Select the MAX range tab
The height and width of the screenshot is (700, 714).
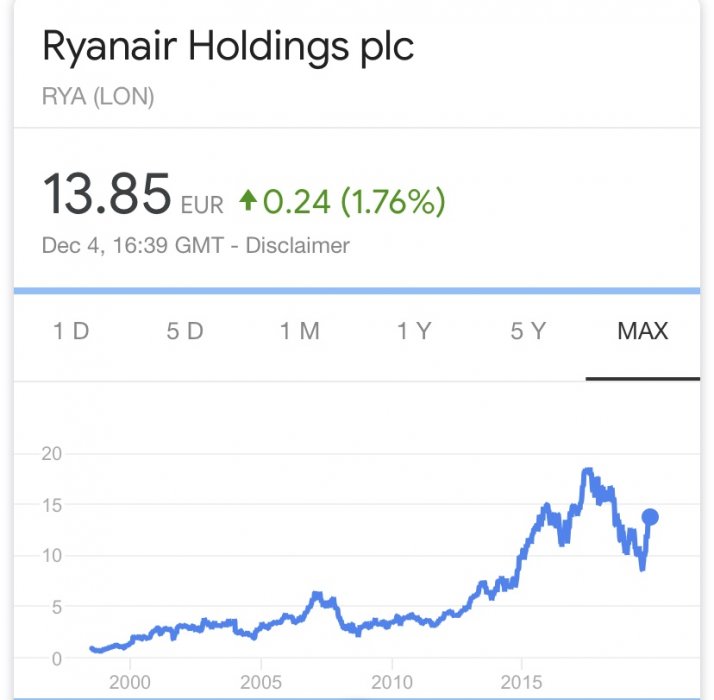642,332
